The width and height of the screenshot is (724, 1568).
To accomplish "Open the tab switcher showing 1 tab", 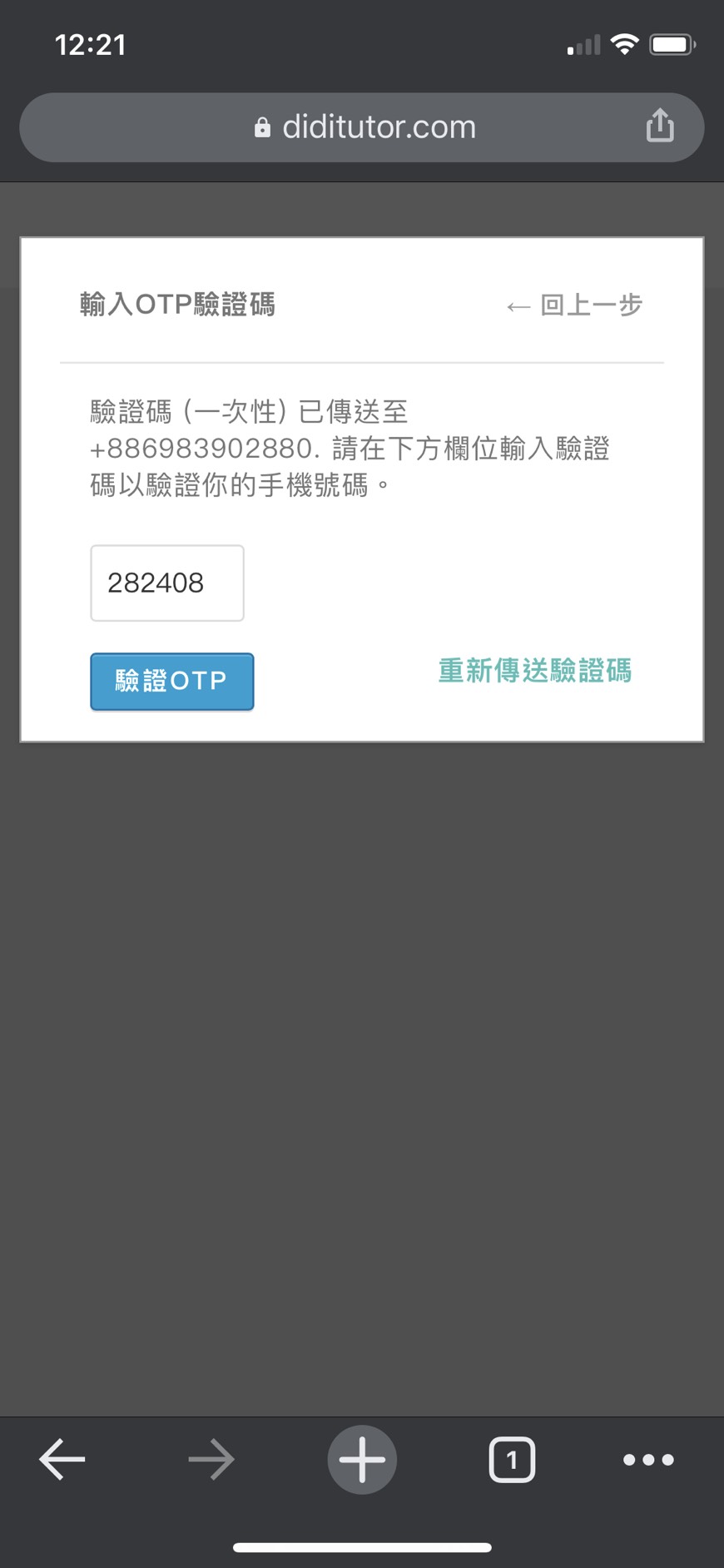I will pyautogui.click(x=512, y=1460).
